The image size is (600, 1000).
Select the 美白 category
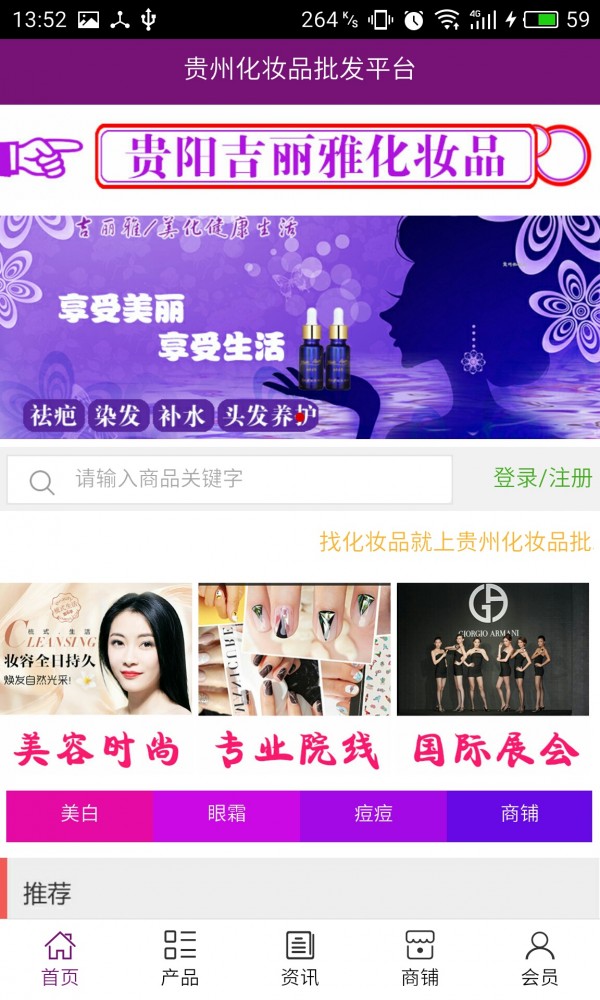(x=80, y=815)
